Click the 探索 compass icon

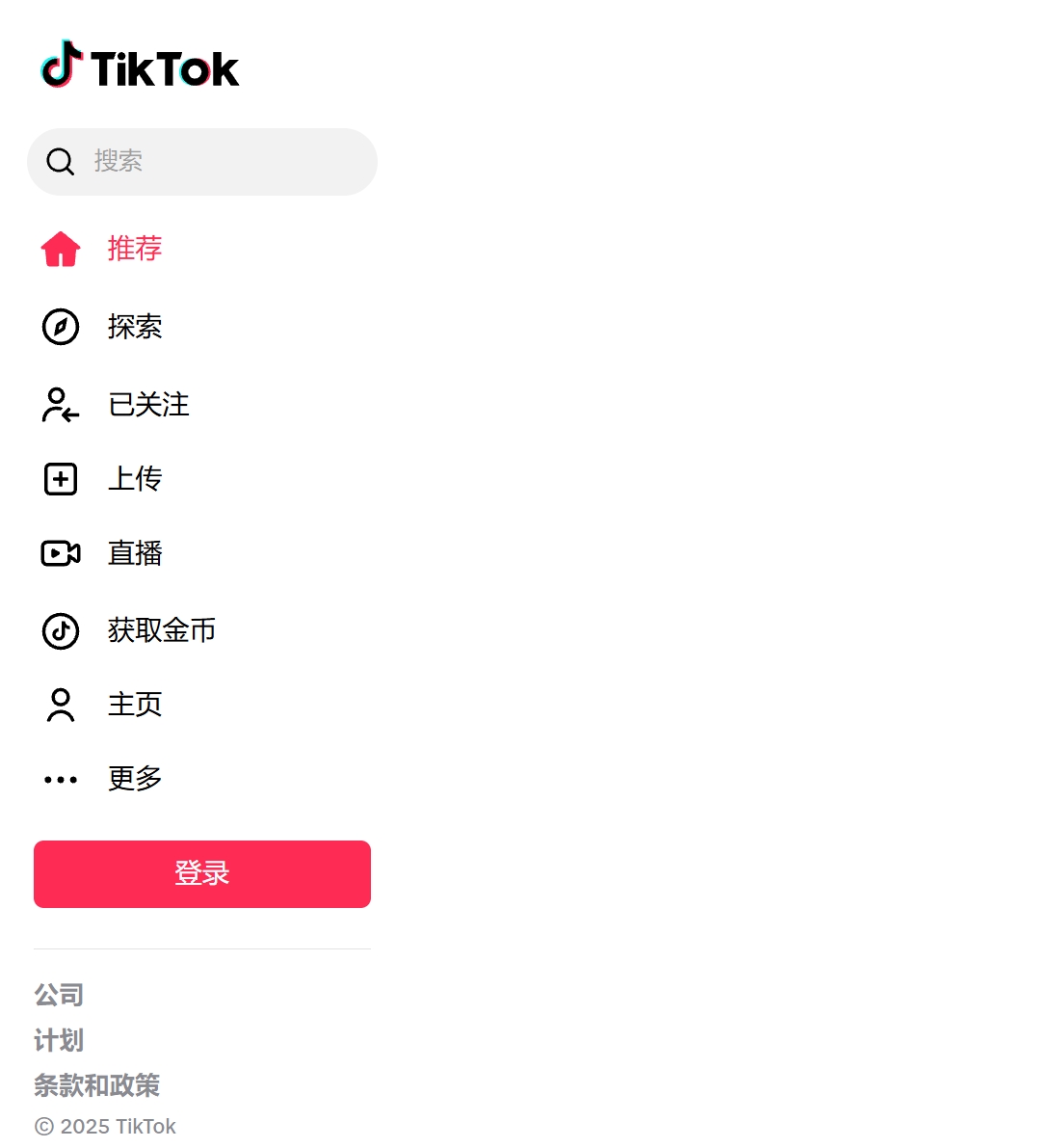61,328
